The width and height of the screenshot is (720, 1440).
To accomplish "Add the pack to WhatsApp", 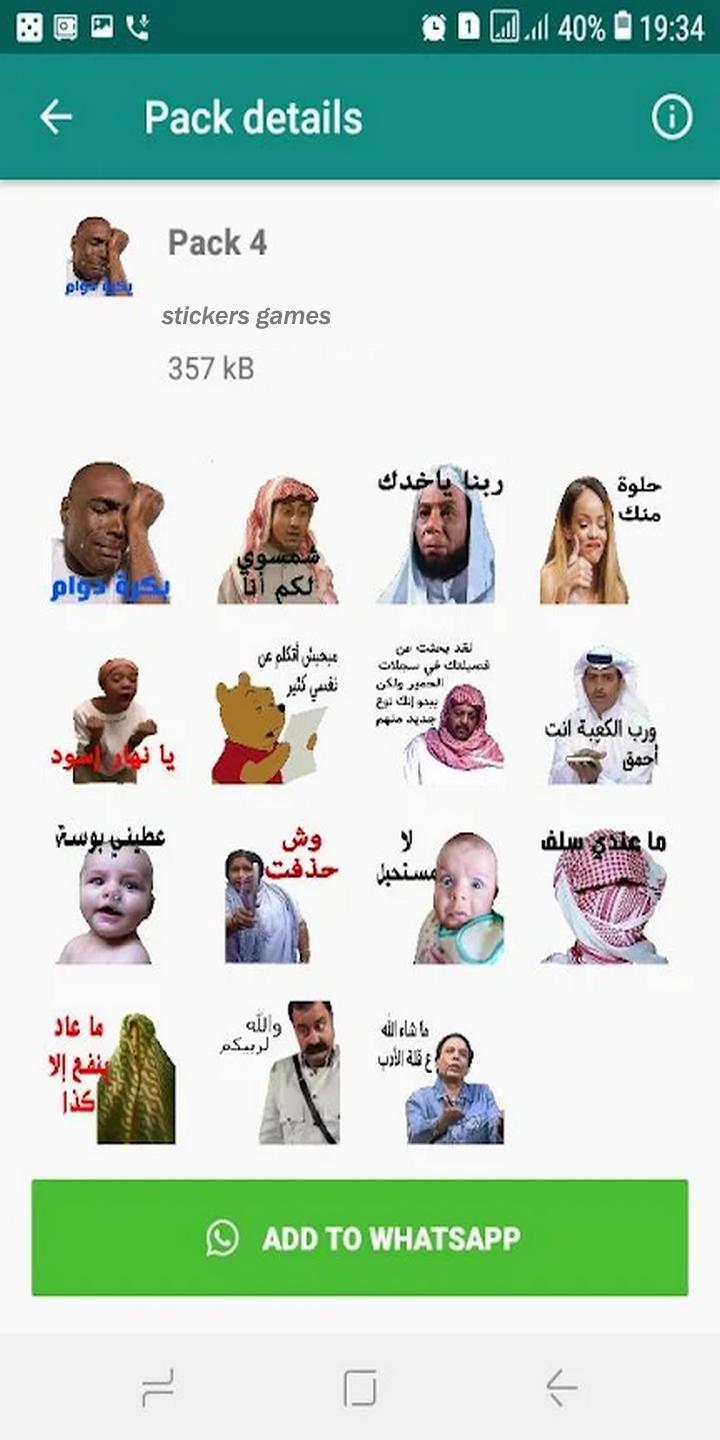I will (x=360, y=1238).
